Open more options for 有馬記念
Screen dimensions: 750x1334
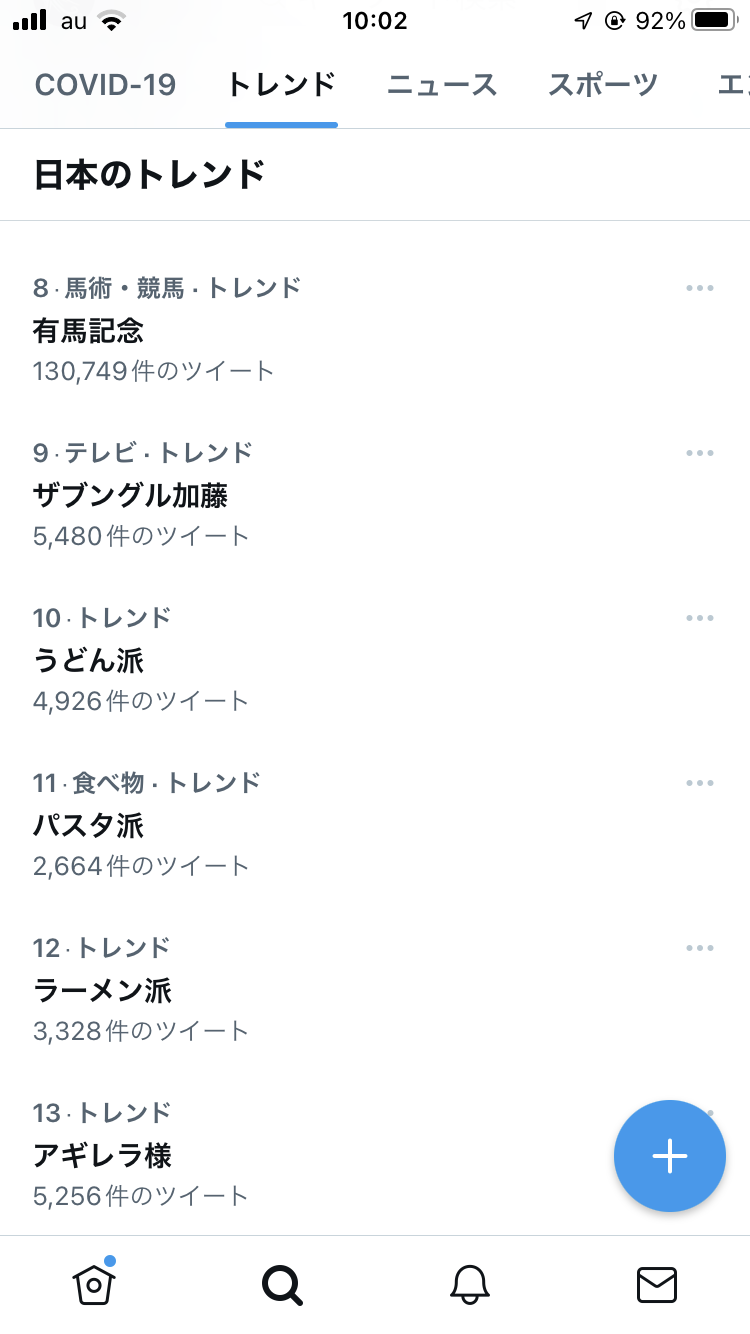[700, 288]
